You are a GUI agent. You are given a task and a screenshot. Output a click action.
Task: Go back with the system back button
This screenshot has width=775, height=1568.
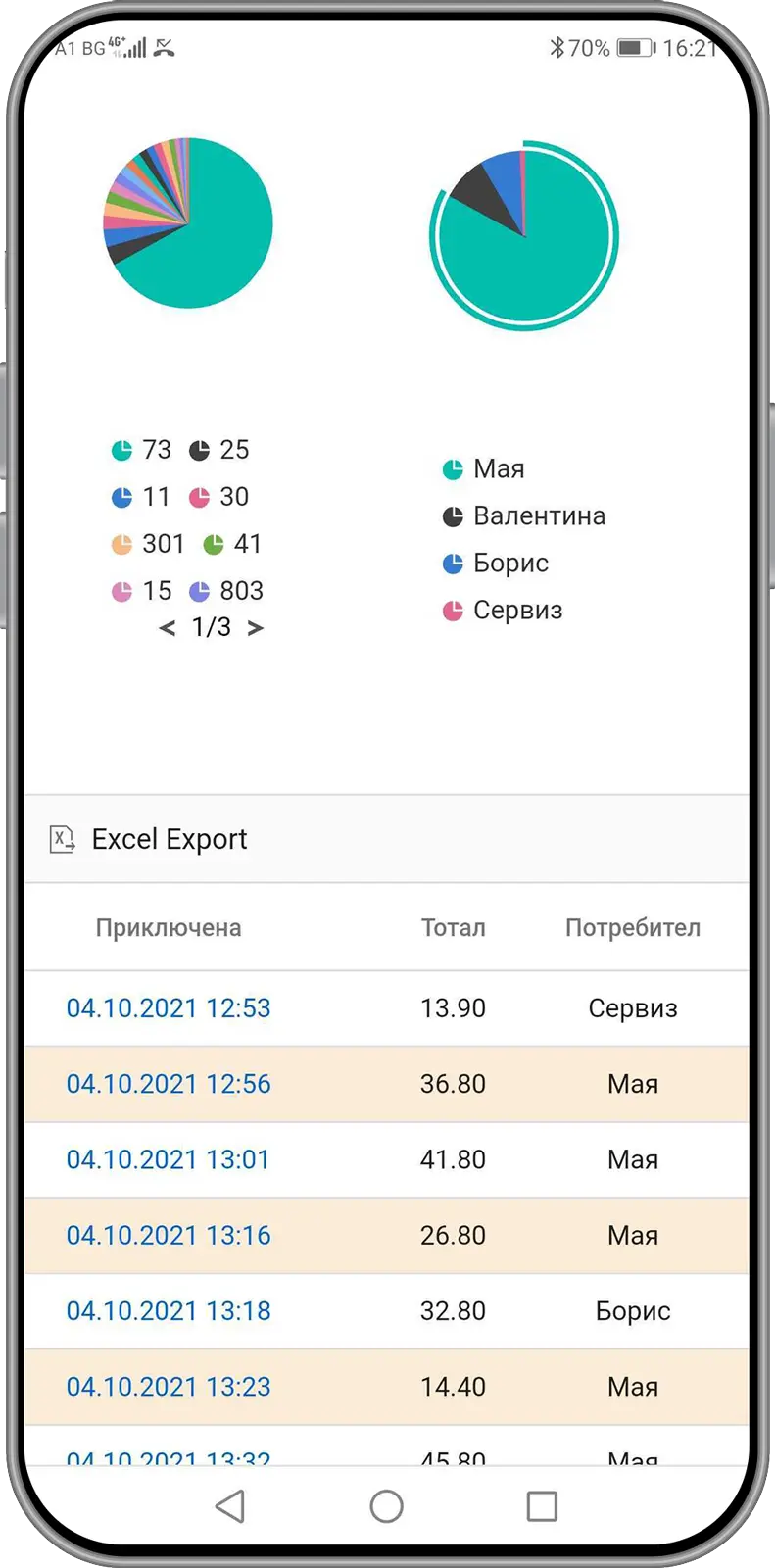pyautogui.click(x=230, y=1506)
